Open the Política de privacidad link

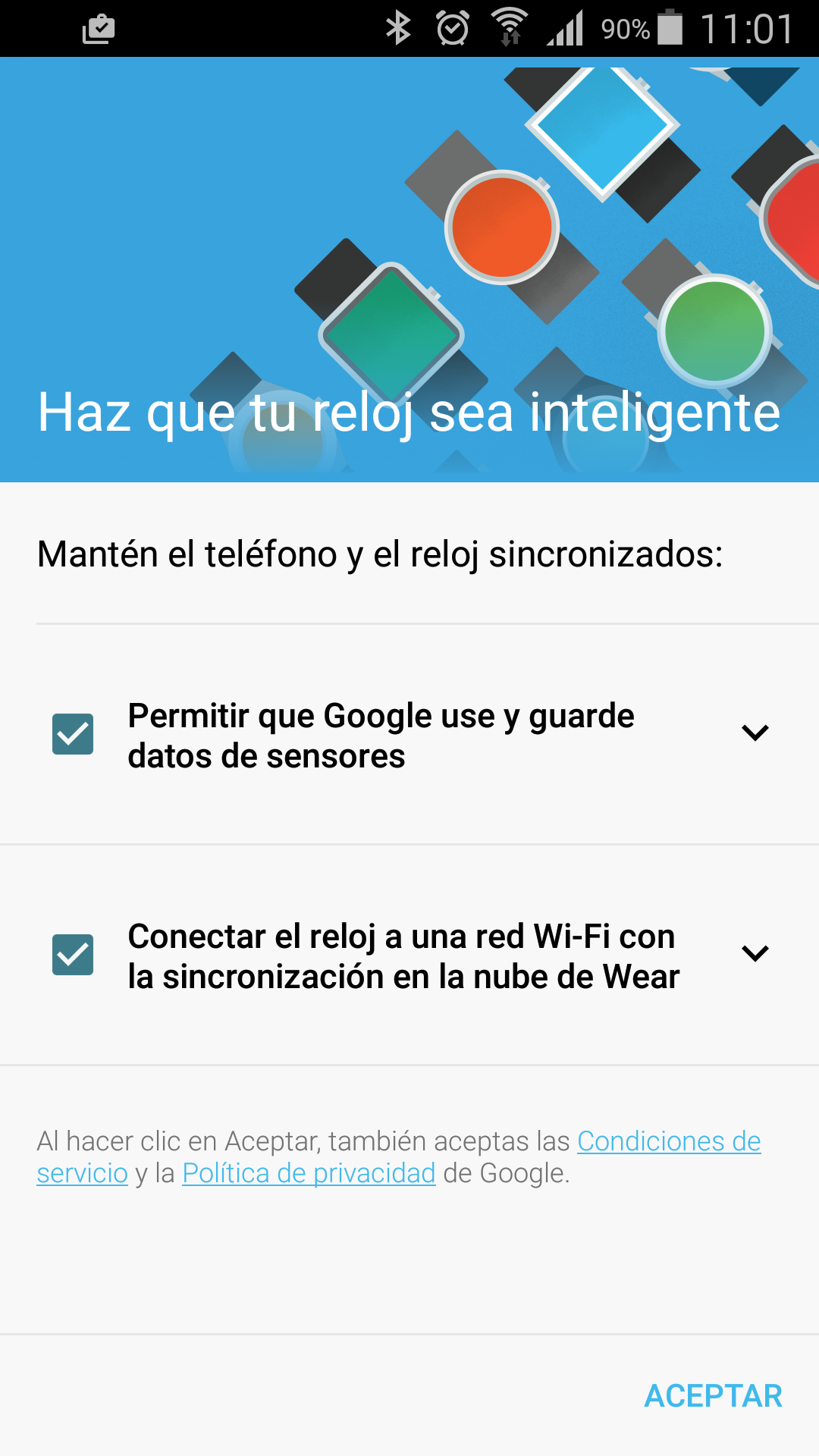tap(309, 1173)
